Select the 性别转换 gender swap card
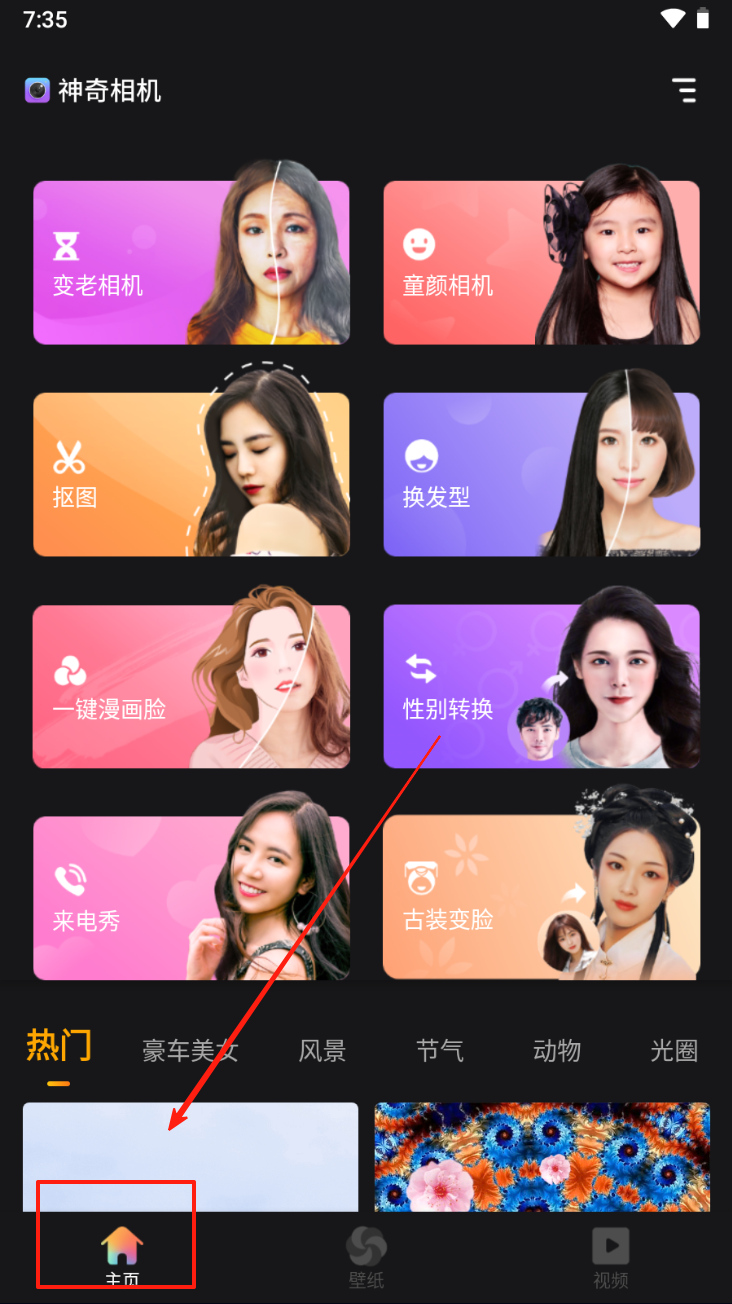 coord(541,687)
